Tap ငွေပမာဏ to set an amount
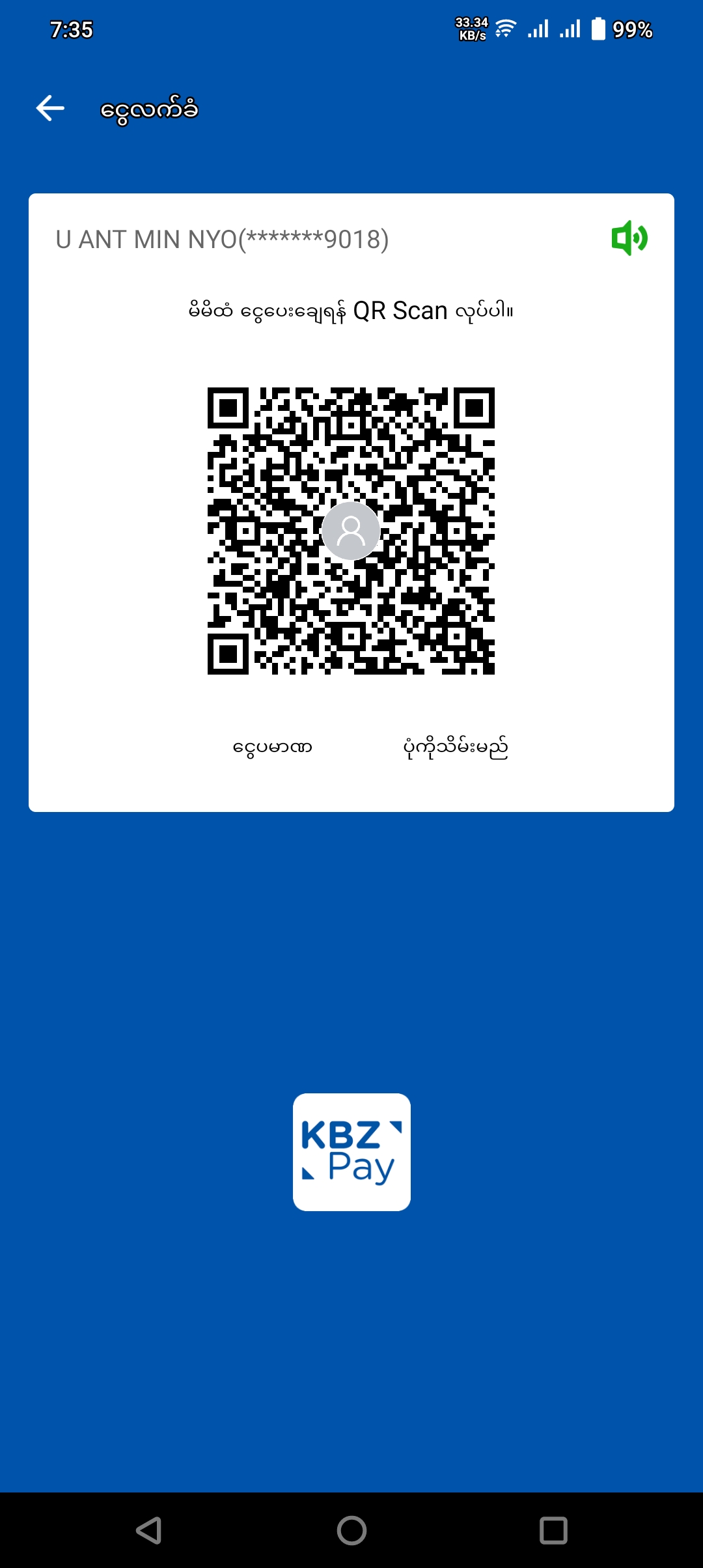 click(x=272, y=747)
